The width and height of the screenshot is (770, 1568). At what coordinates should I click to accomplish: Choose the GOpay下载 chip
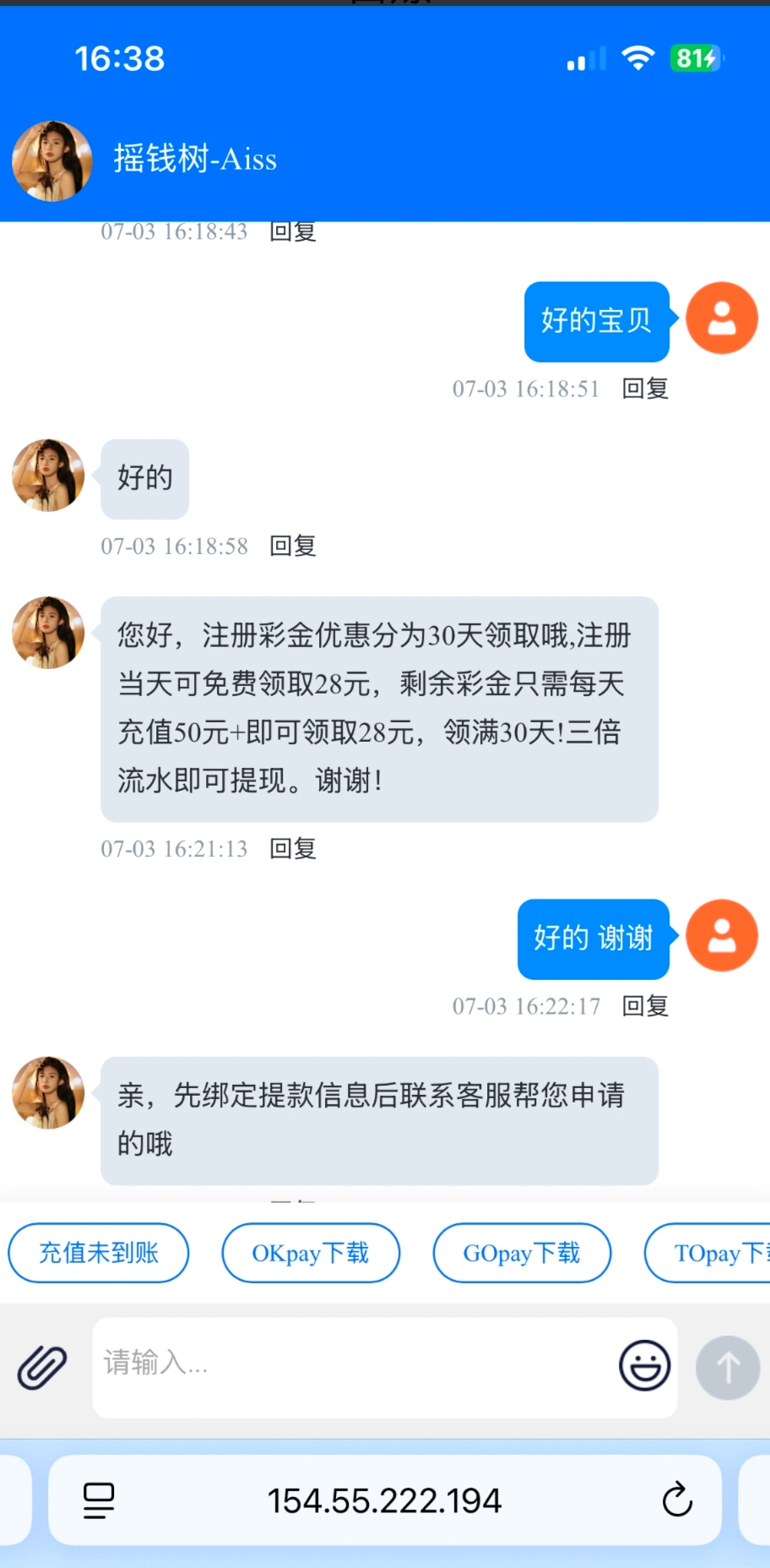point(522,1253)
